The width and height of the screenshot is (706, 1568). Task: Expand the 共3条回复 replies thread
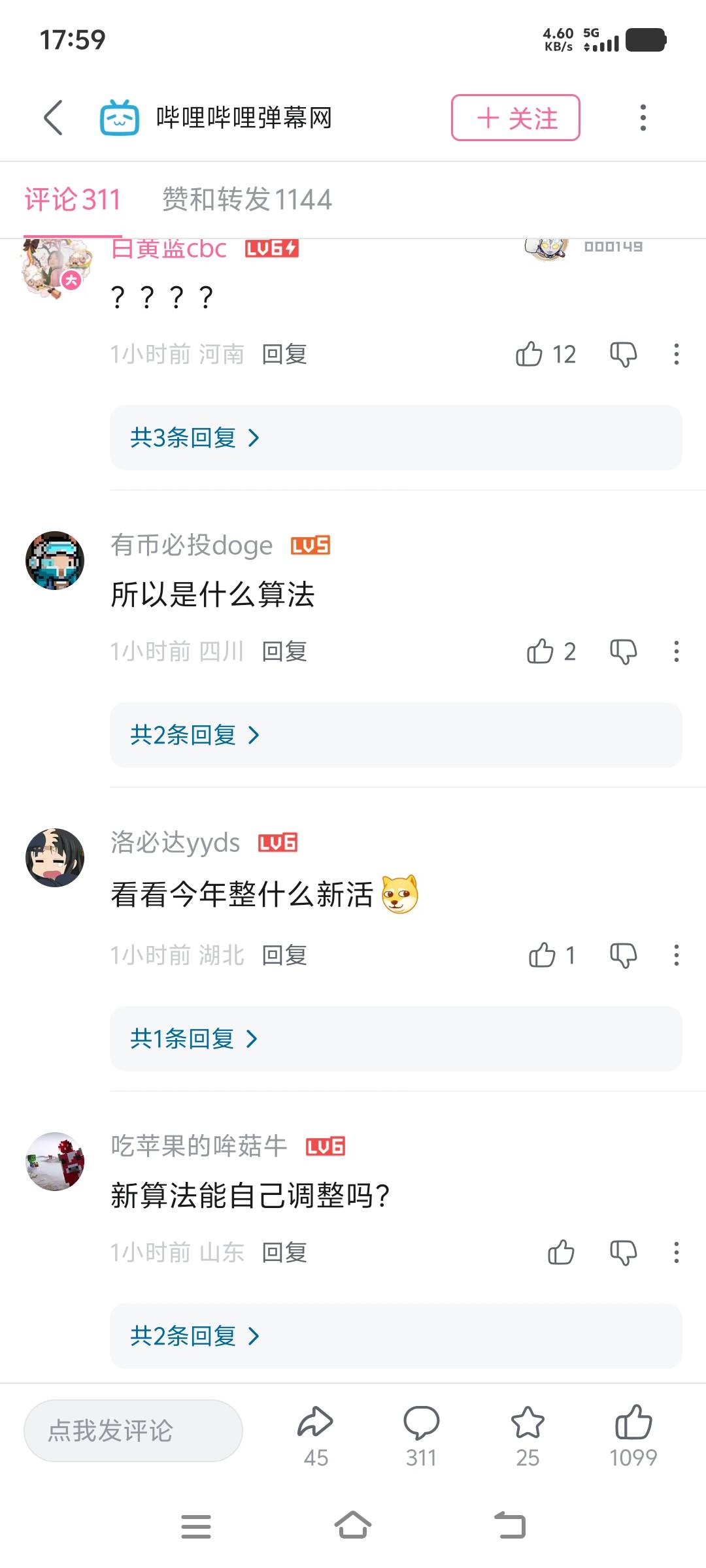(x=195, y=438)
